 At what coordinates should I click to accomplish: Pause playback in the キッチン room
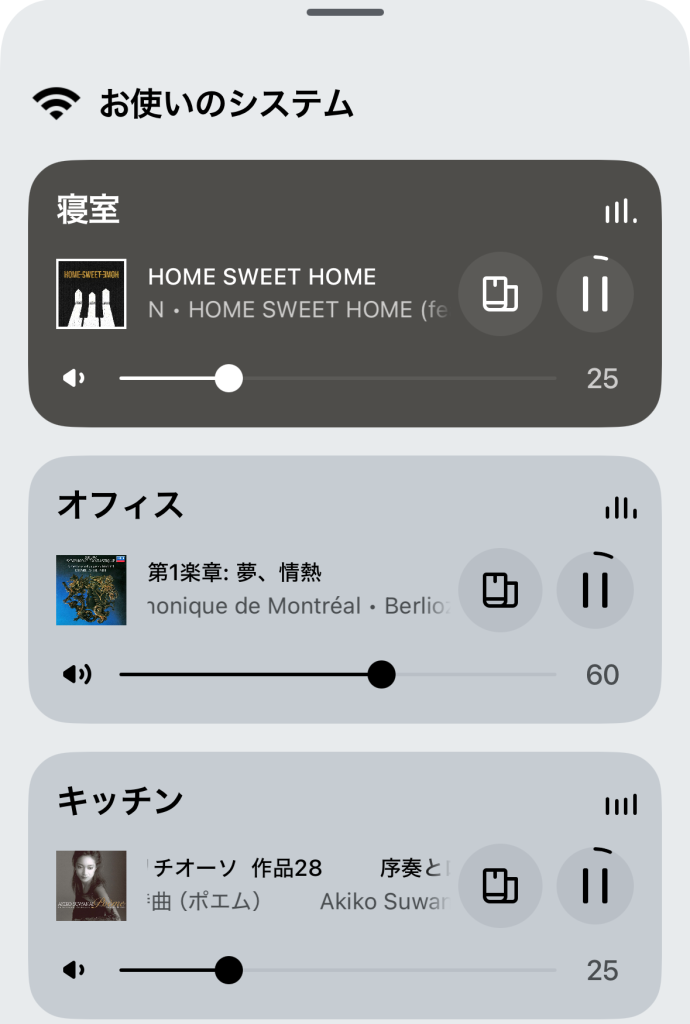click(x=595, y=886)
